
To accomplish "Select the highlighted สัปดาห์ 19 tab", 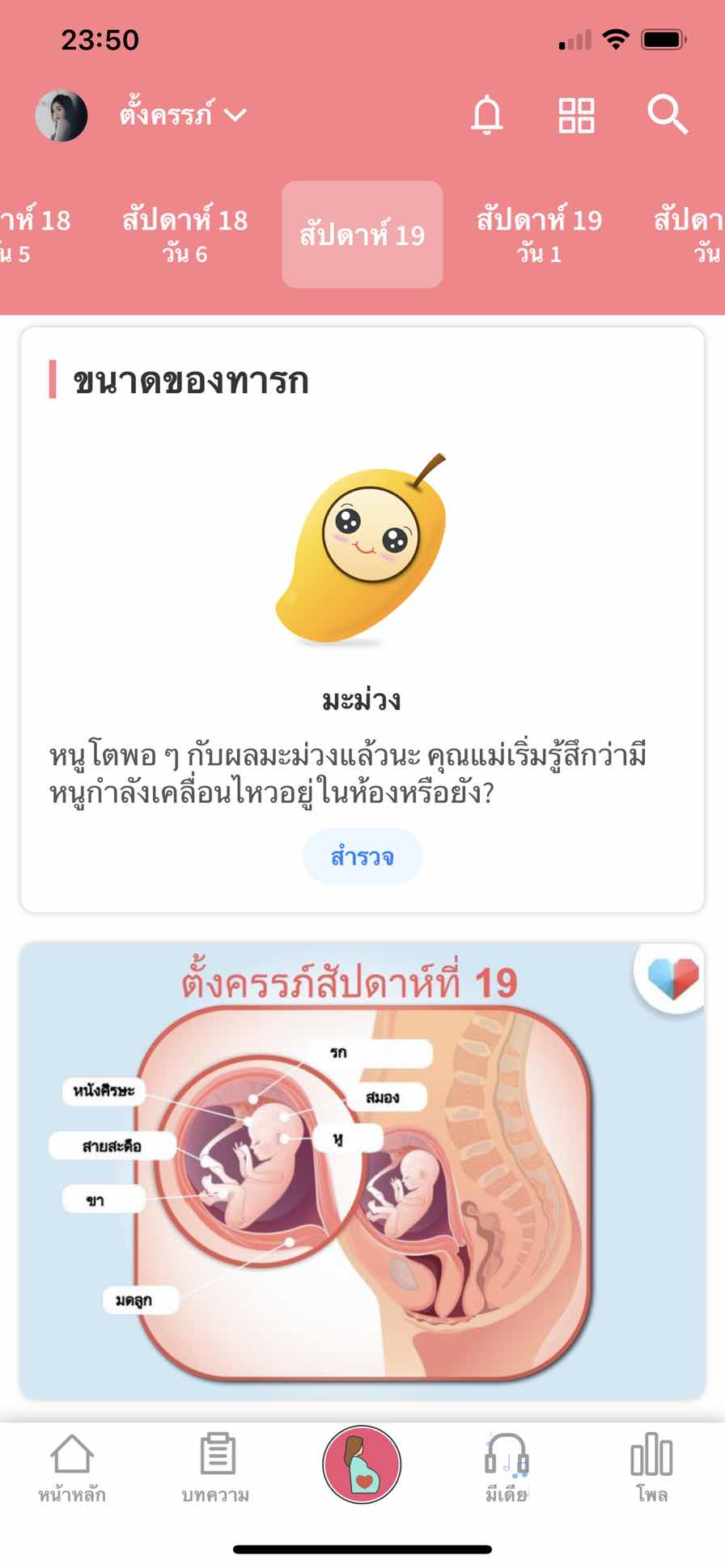I will (x=362, y=235).
